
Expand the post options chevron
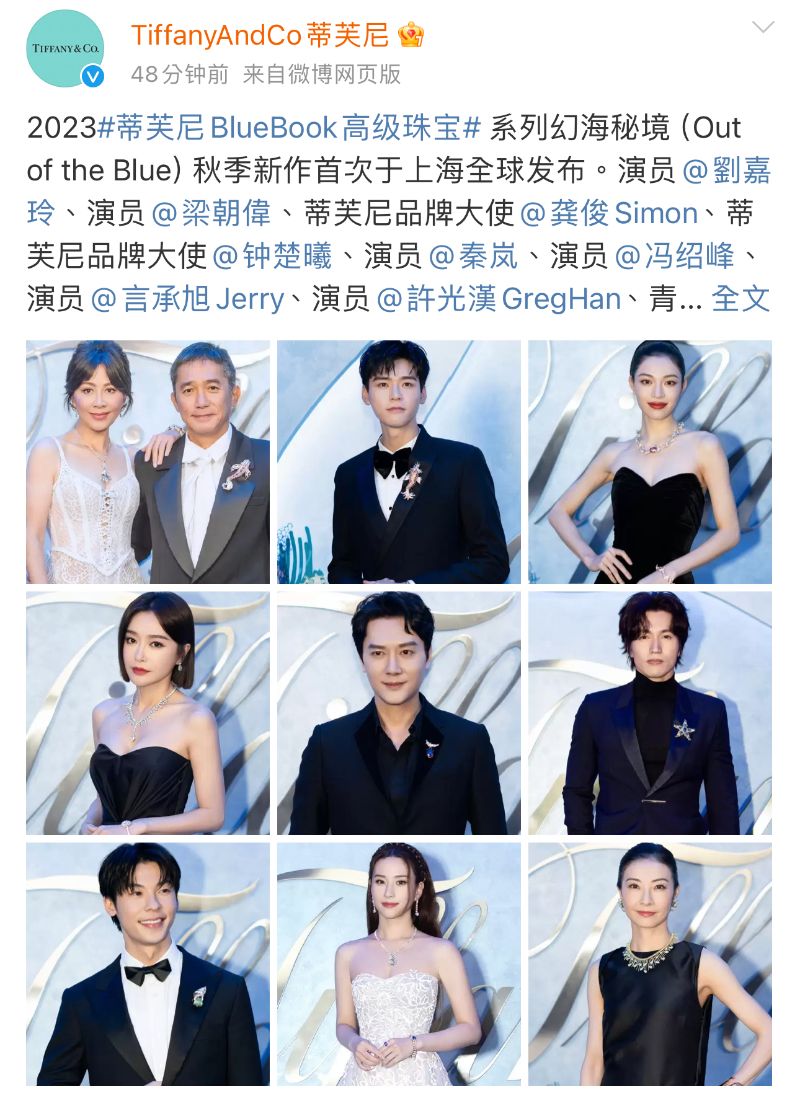pos(763,27)
